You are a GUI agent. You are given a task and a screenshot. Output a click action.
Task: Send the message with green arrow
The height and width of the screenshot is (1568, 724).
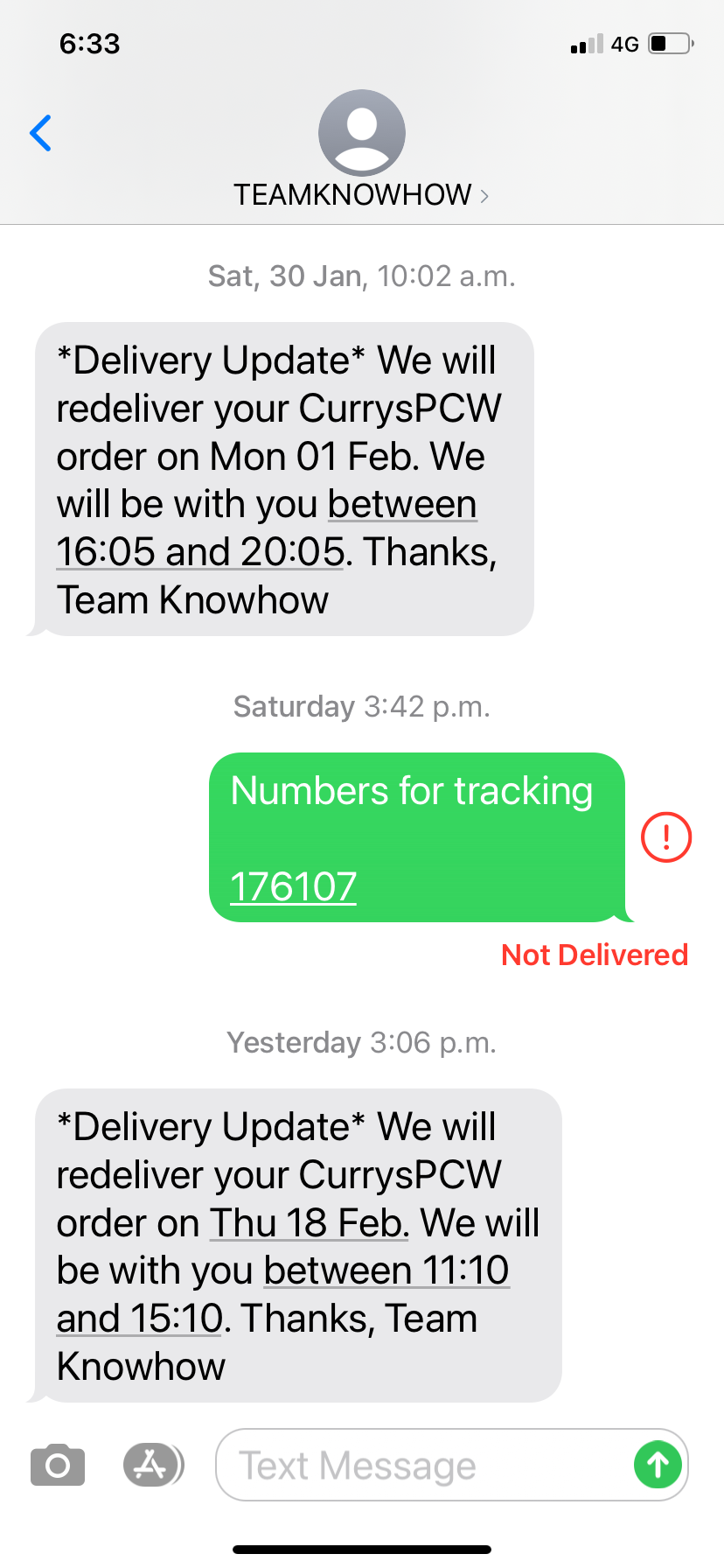tap(658, 1465)
